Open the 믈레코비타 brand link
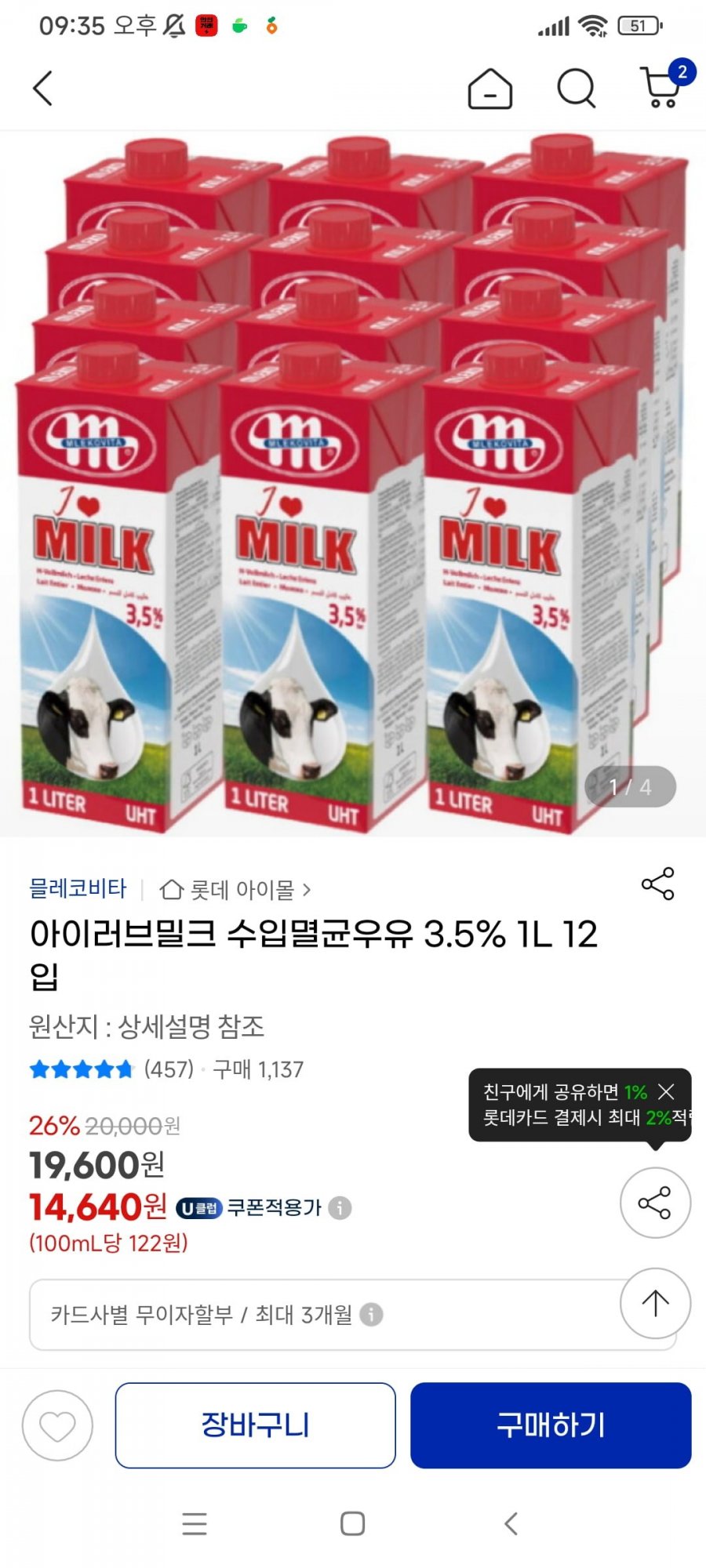Screen dimensions: 706x1568 pyautogui.click(x=78, y=888)
